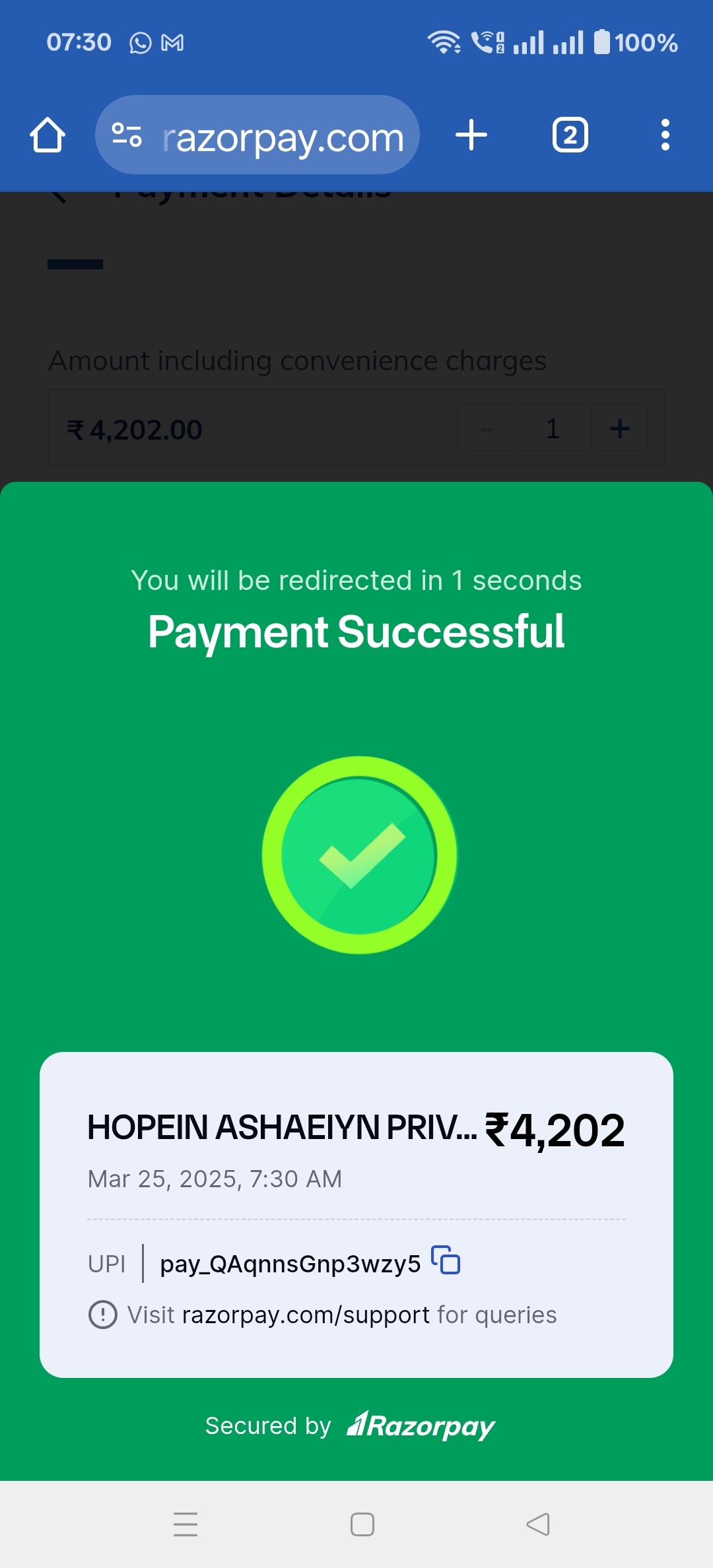Open the tab switcher showing 2
The height and width of the screenshot is (1568, 713).
click(x=570, y=135)
